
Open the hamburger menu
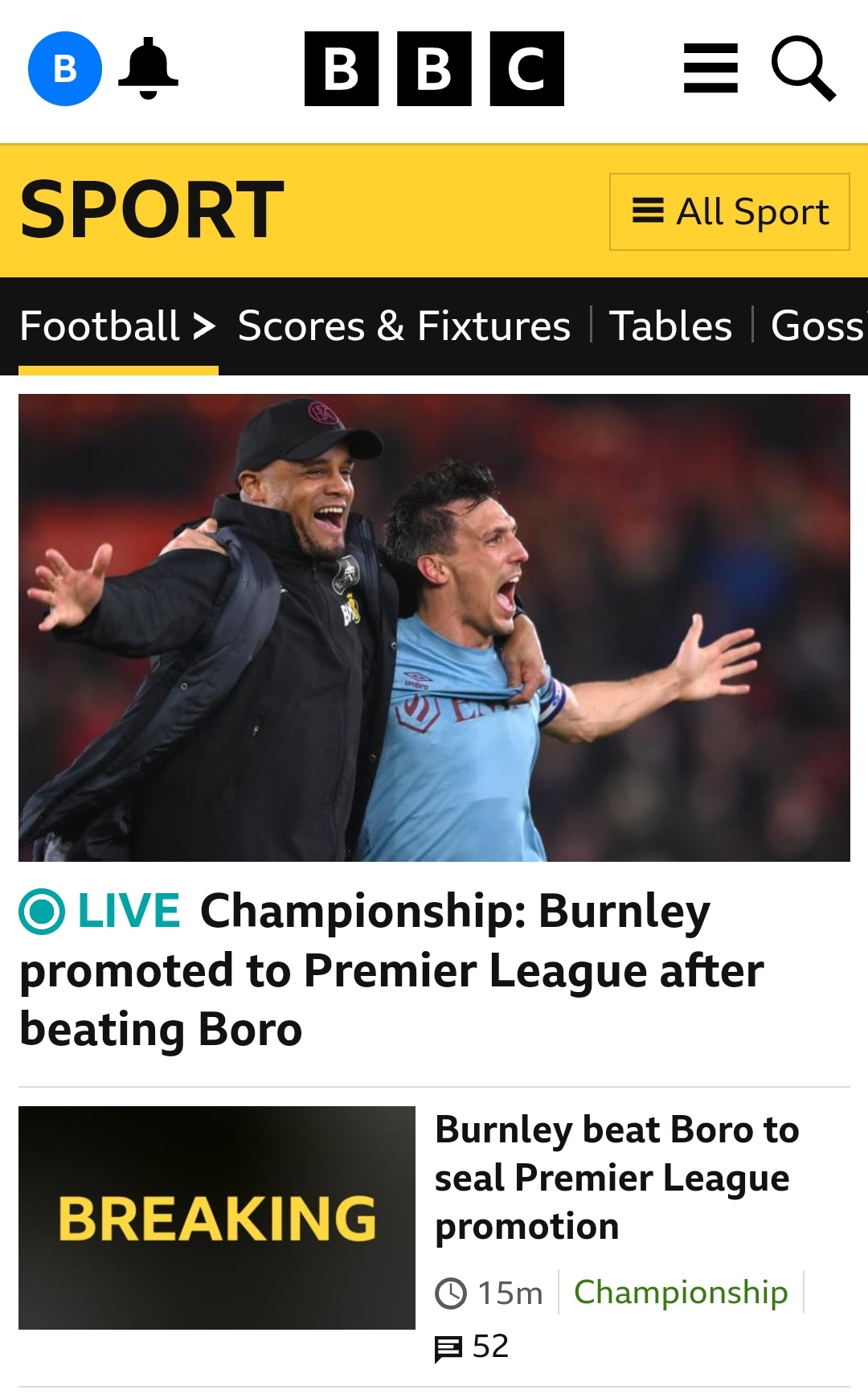coord(710,69)
